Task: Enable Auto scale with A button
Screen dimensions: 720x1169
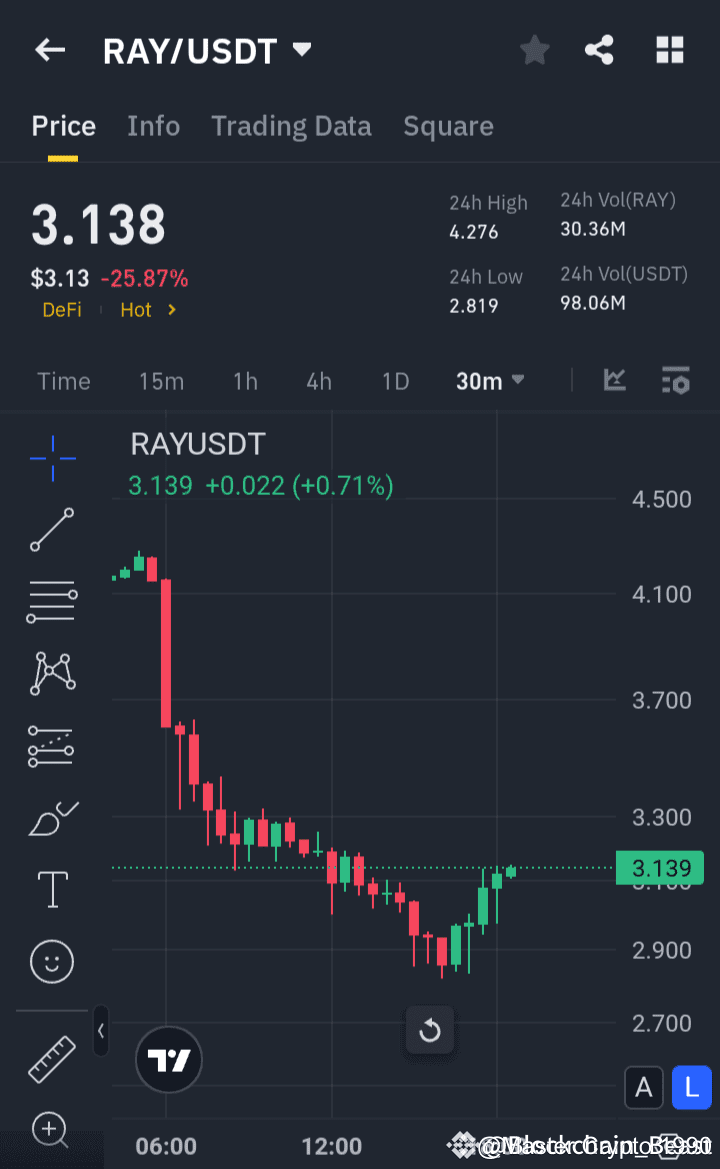Action: (644, 1088)
